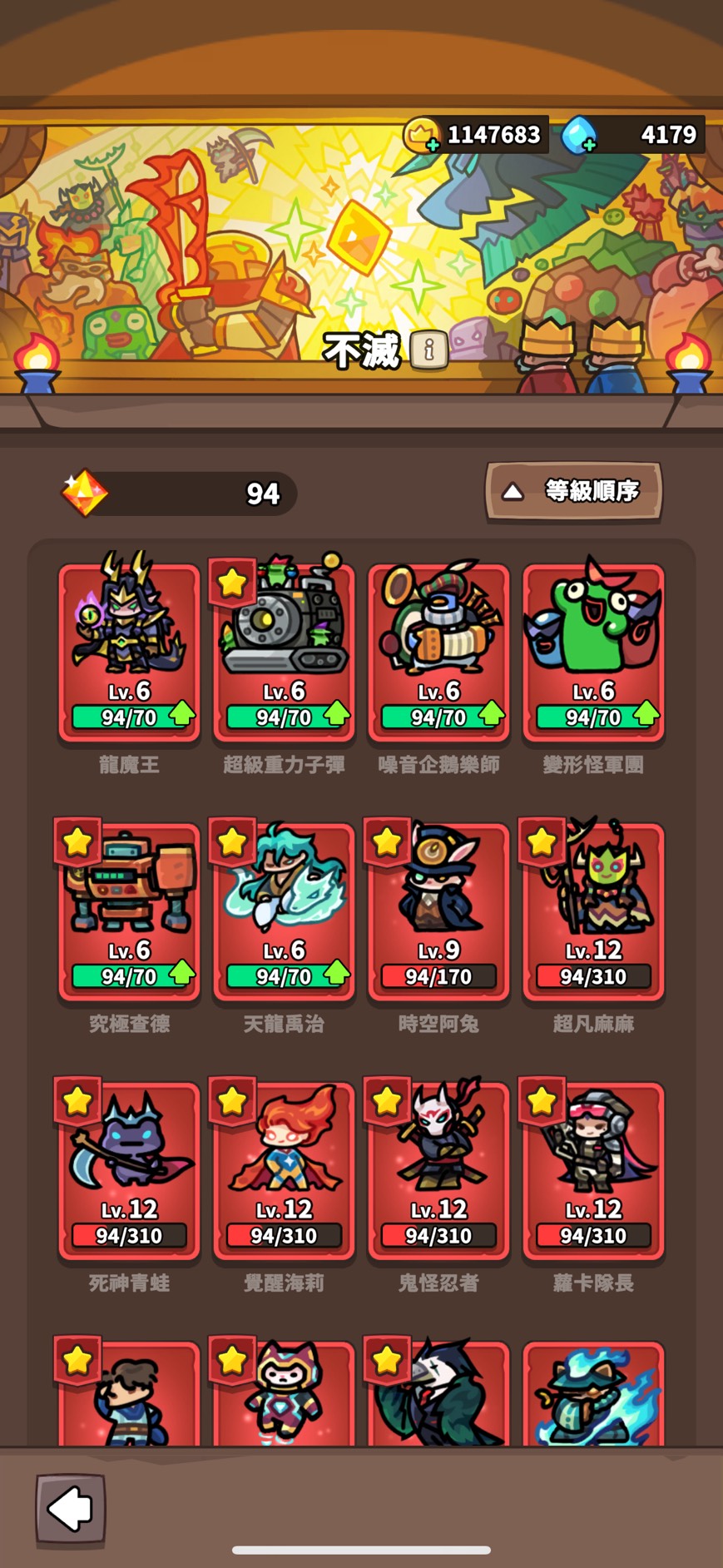The image size is (723, 1568).
Task: View the 時空阿兔 card
Action: pos(438,911)
